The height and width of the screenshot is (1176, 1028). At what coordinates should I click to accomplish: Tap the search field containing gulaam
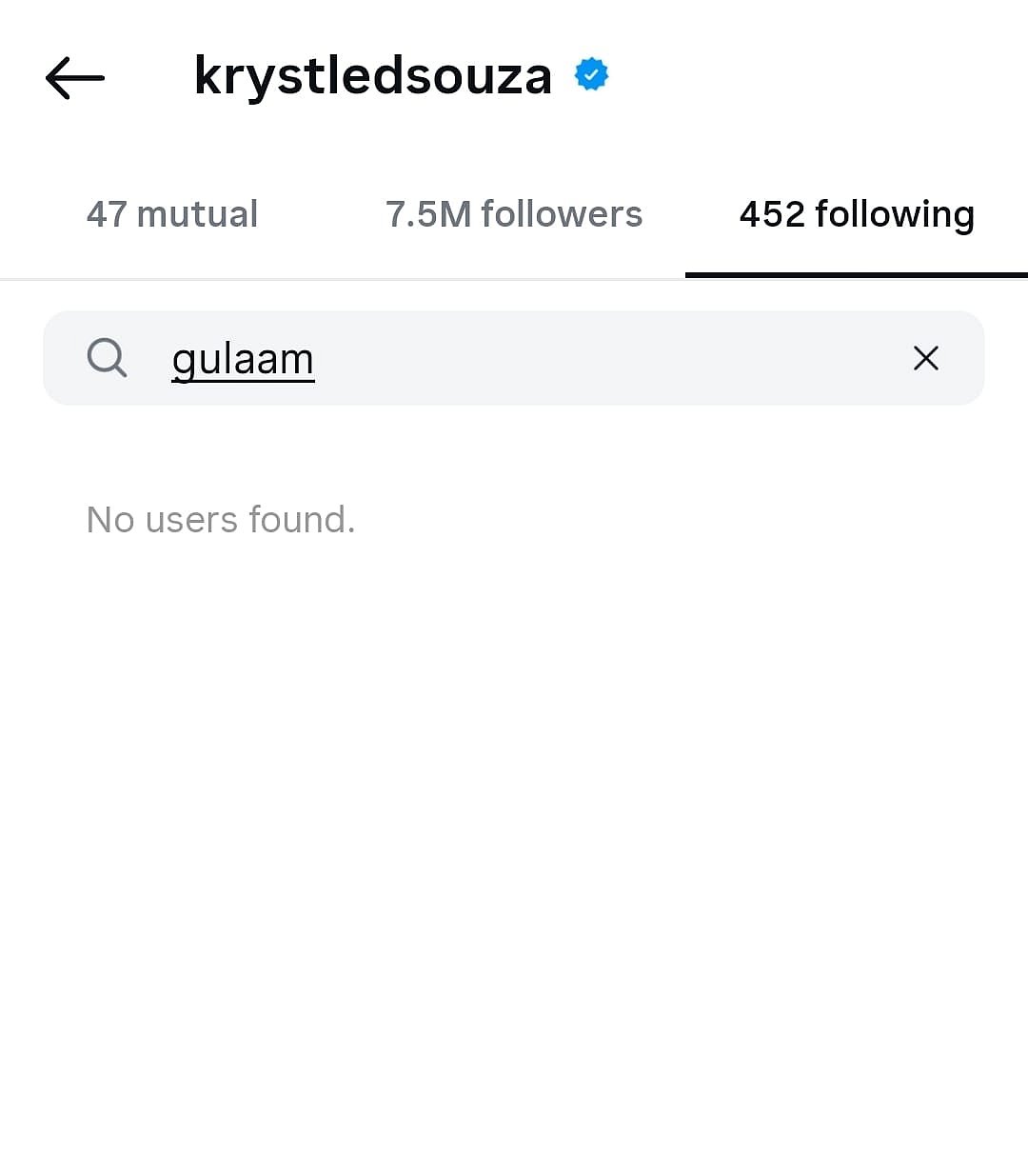pos(514,359)
